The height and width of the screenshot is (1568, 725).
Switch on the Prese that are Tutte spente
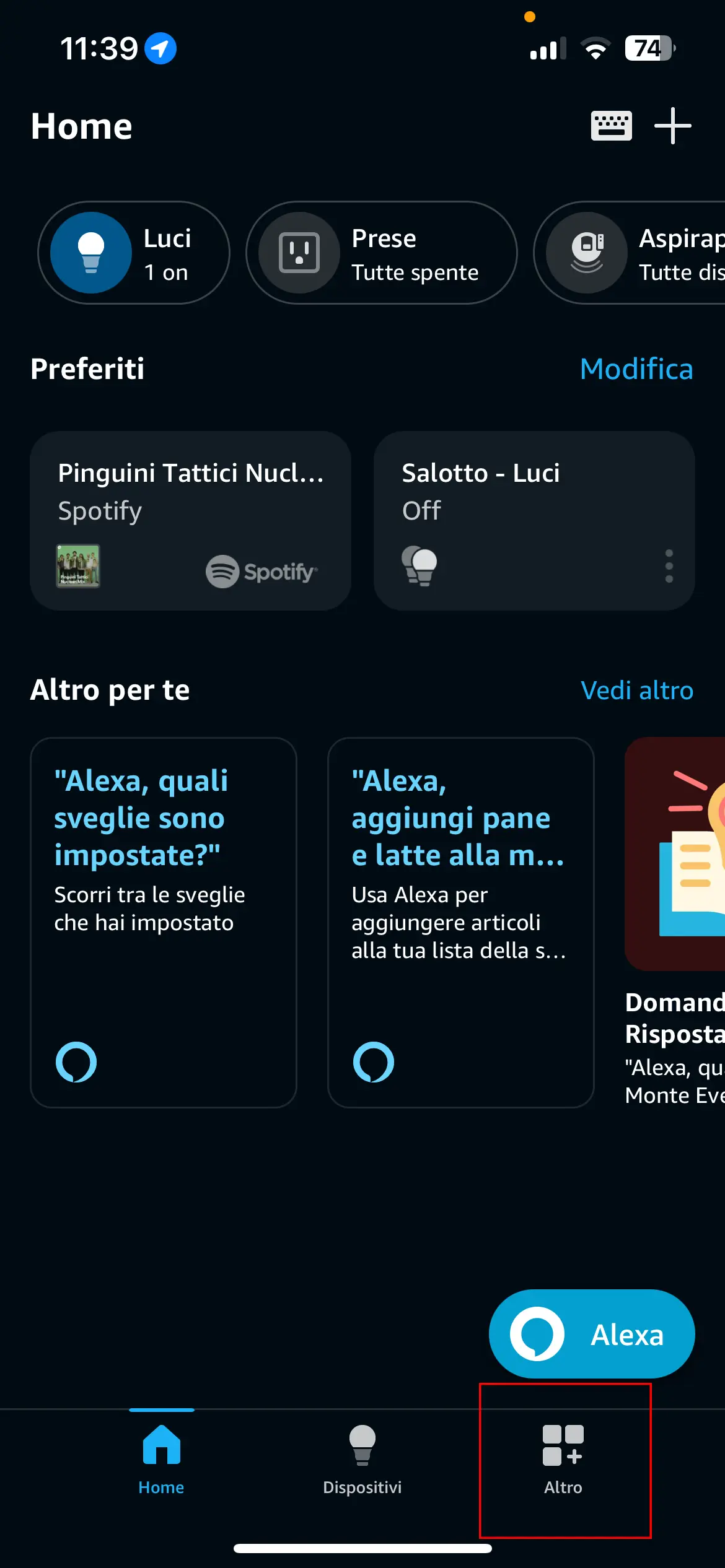(381, 253)
